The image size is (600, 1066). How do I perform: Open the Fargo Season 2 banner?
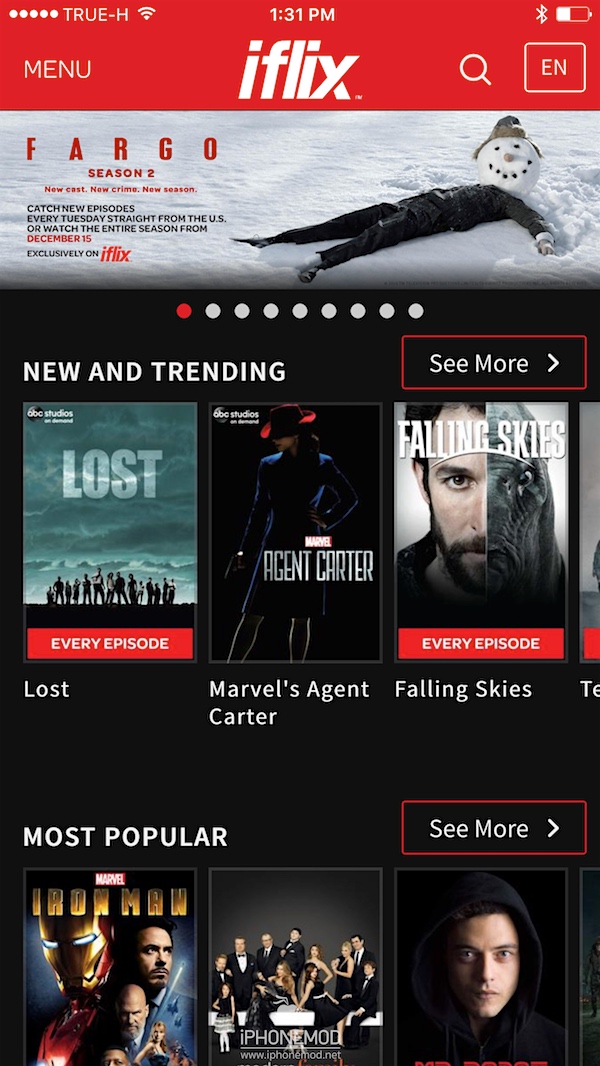point(300,199)
